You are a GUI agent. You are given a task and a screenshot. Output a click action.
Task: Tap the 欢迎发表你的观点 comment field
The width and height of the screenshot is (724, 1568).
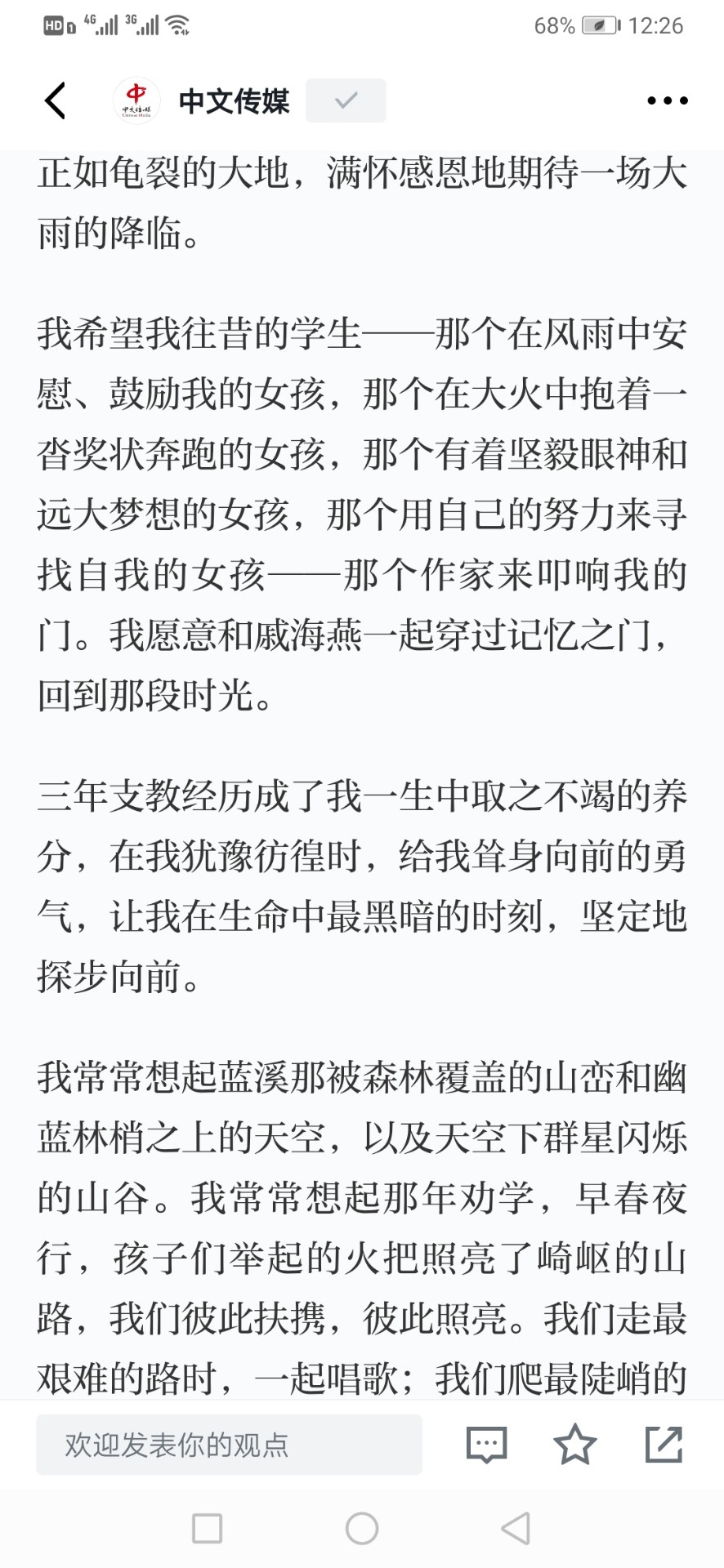pyautogui.click(x=229, y=1445)
